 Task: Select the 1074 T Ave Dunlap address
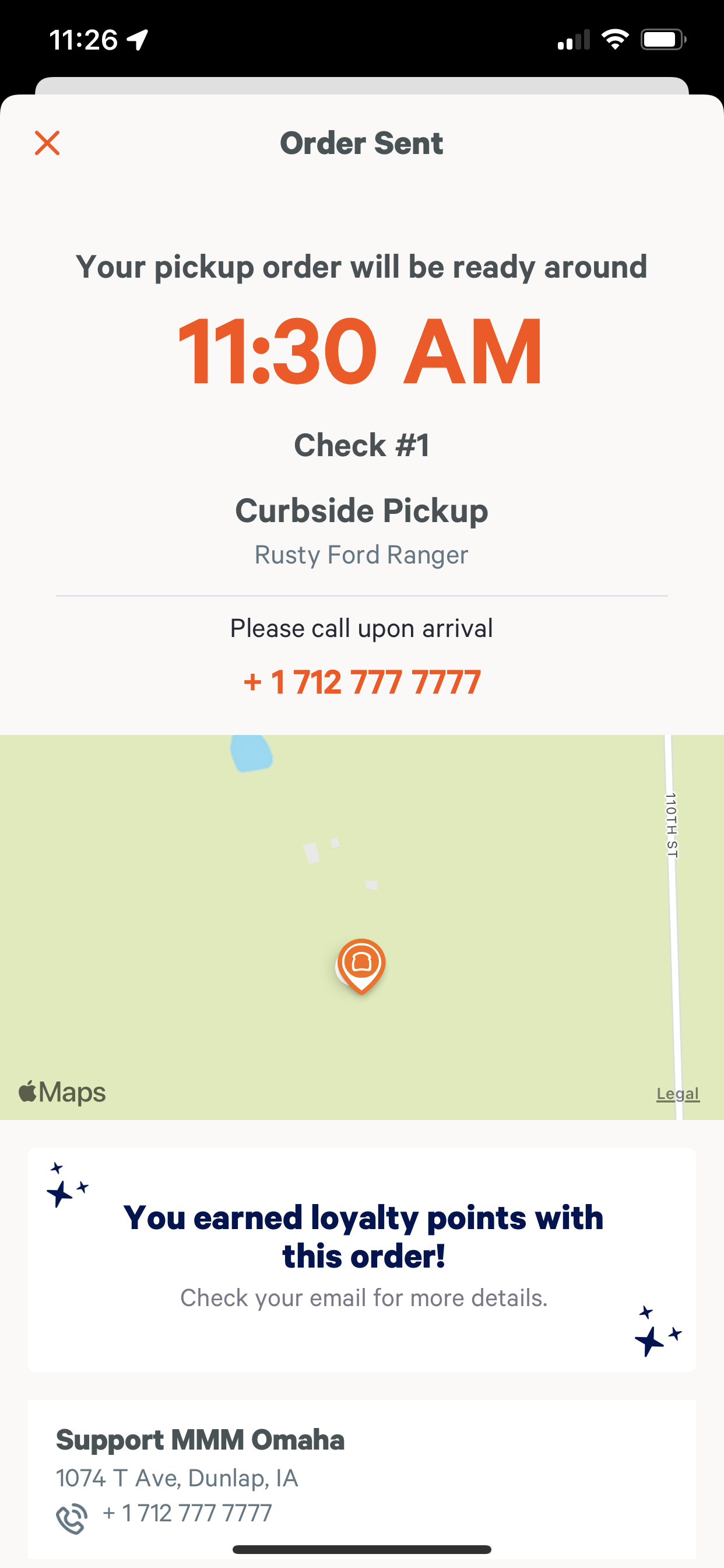pyautogui.click(x=178, y=1476)
